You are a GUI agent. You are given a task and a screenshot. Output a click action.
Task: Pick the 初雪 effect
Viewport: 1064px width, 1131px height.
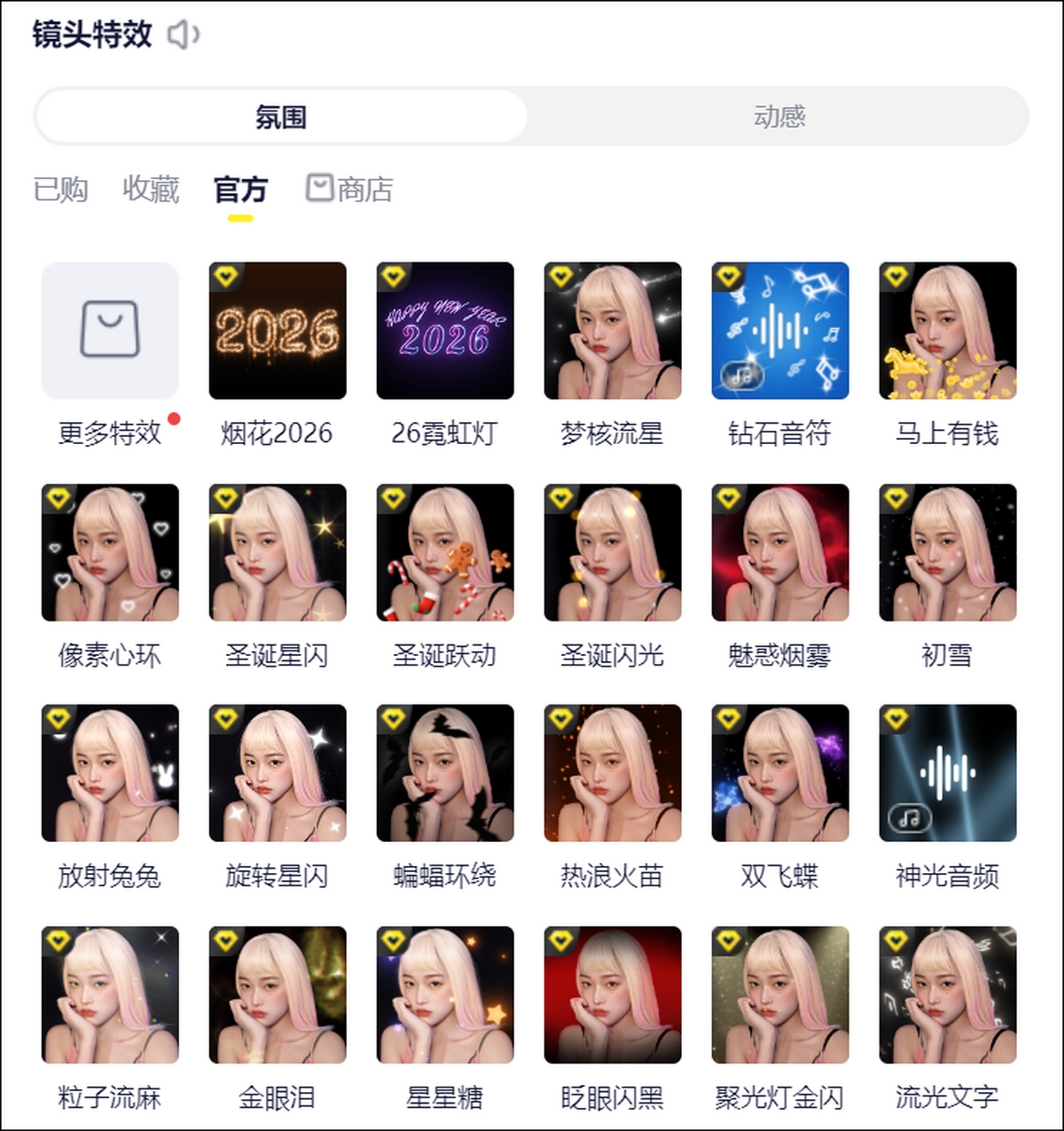tap(948, 552)
